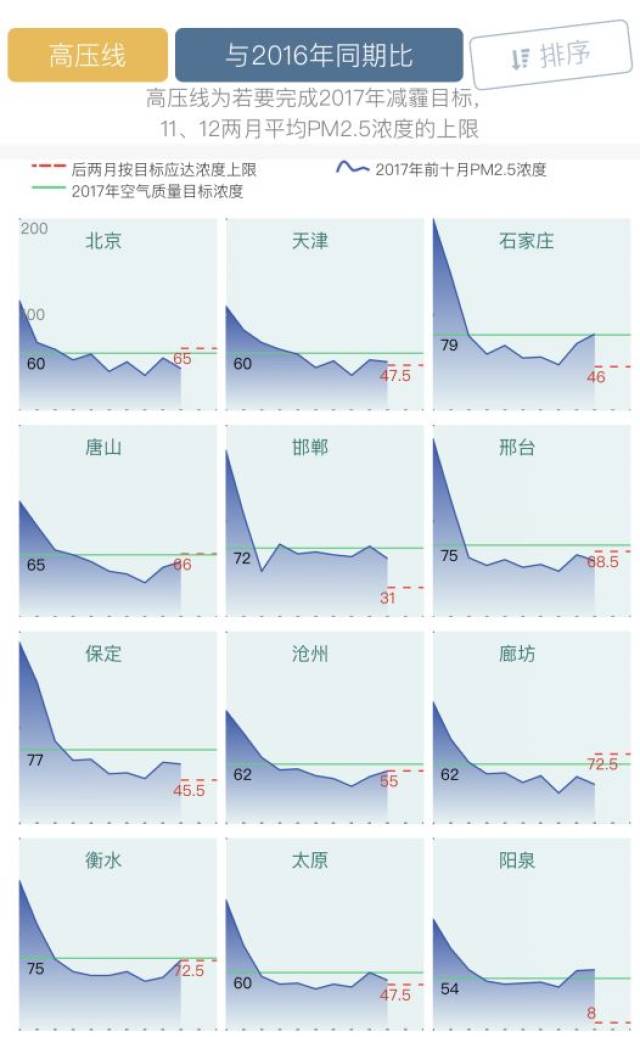Switch to 与2016年同期比 comparison
Screen dimensions: 640x1037
319,55
